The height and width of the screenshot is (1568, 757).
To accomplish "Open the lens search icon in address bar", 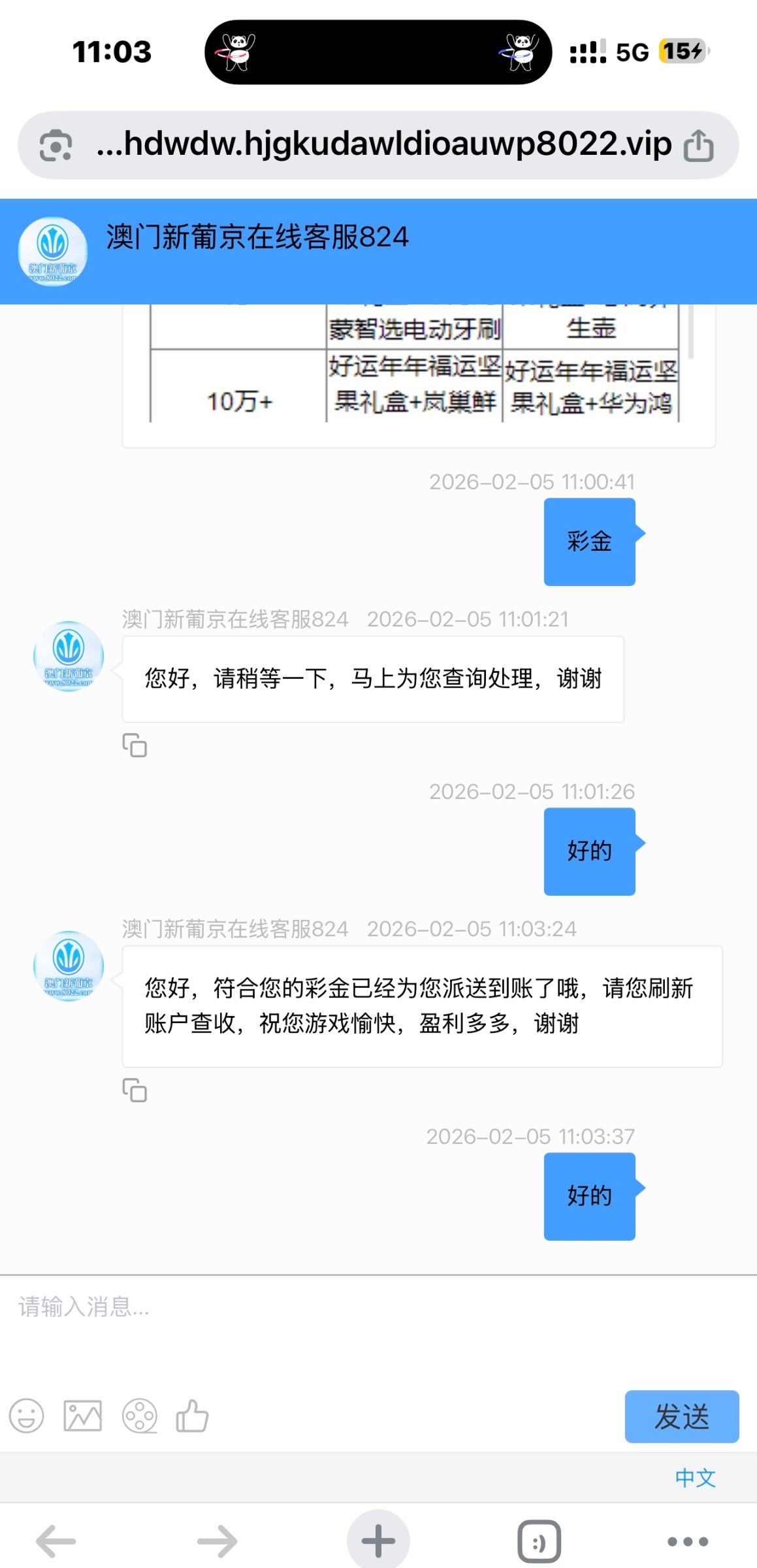I will [x=56, y=145].
